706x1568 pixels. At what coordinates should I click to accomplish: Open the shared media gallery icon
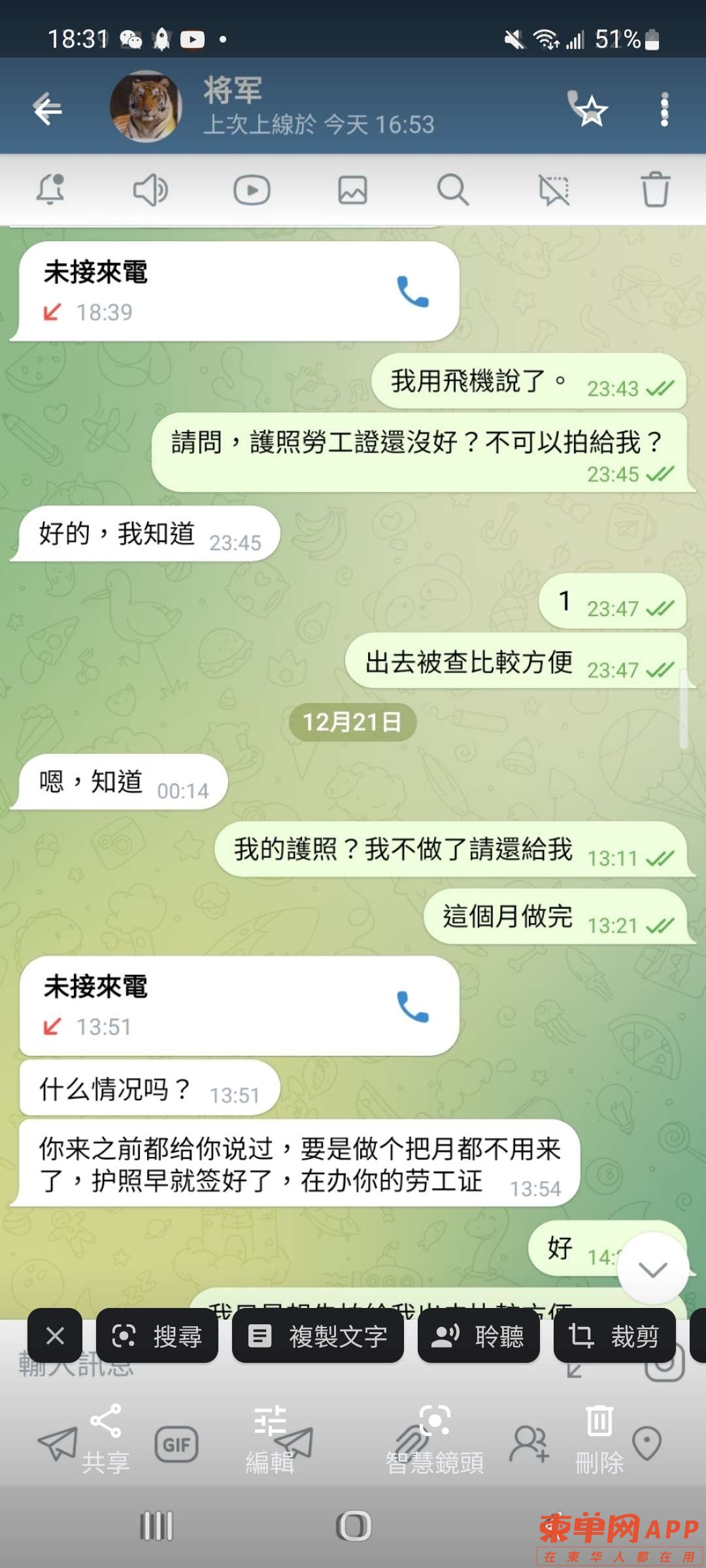tap(352, 190)
